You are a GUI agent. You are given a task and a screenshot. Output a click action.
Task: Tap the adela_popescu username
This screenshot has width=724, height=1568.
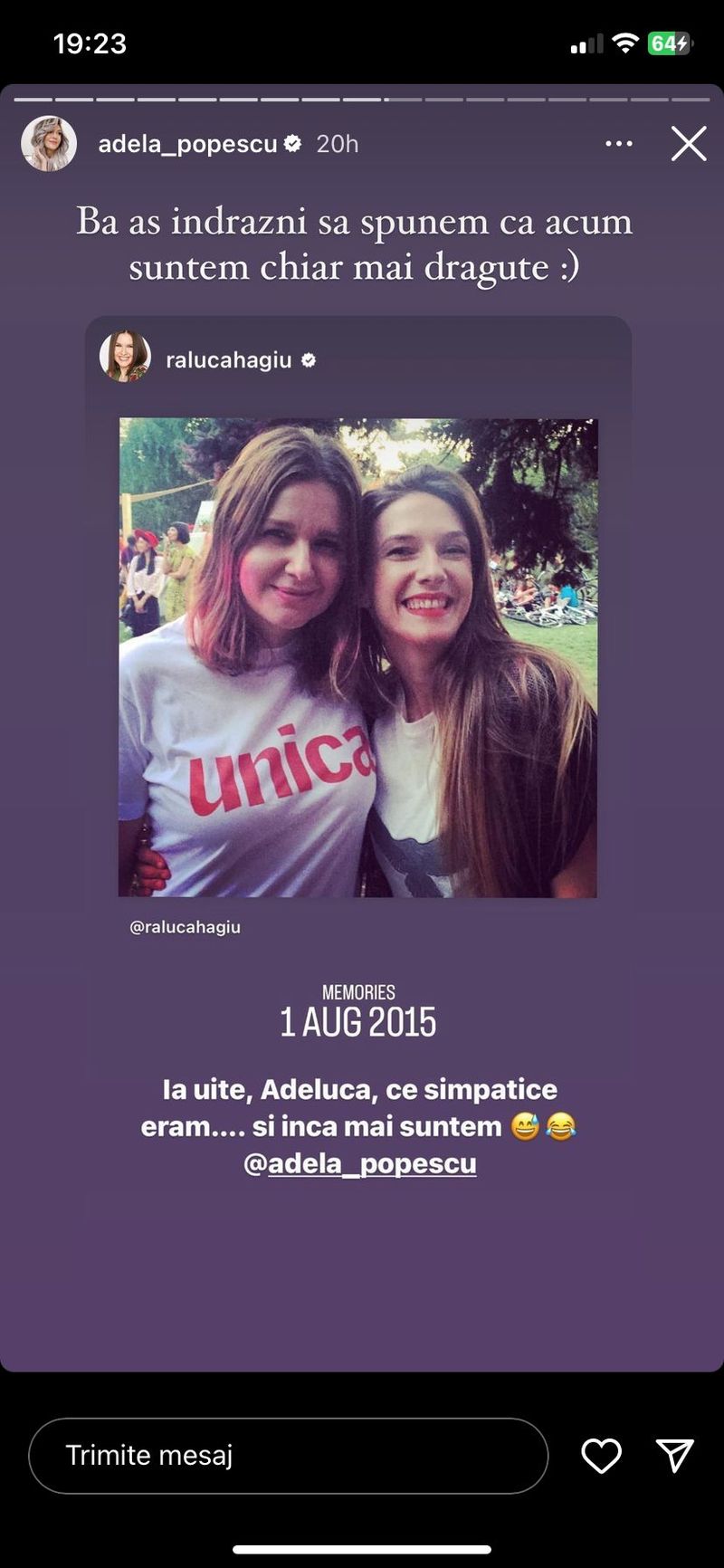(x=187, y=144)
